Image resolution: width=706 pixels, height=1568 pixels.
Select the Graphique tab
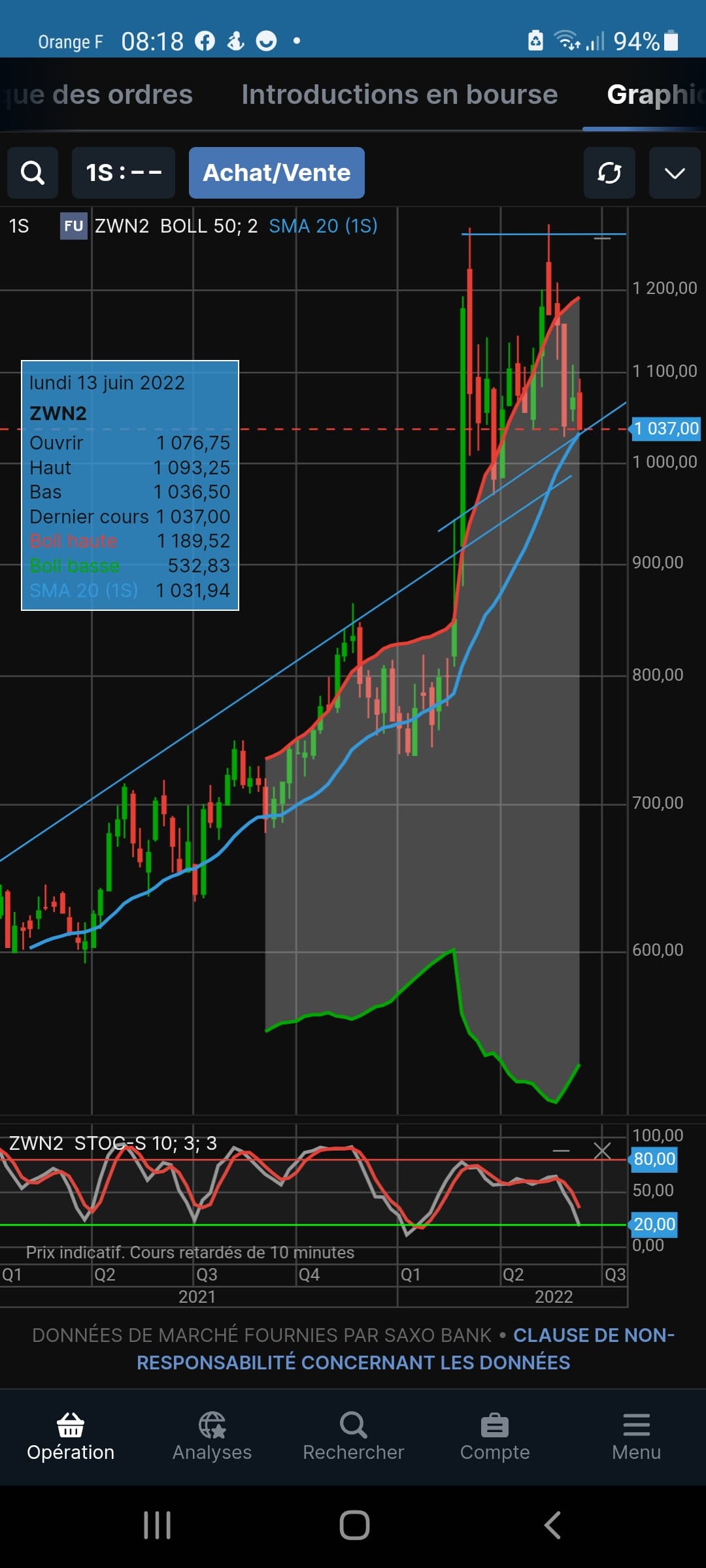[x=654, y=95]
